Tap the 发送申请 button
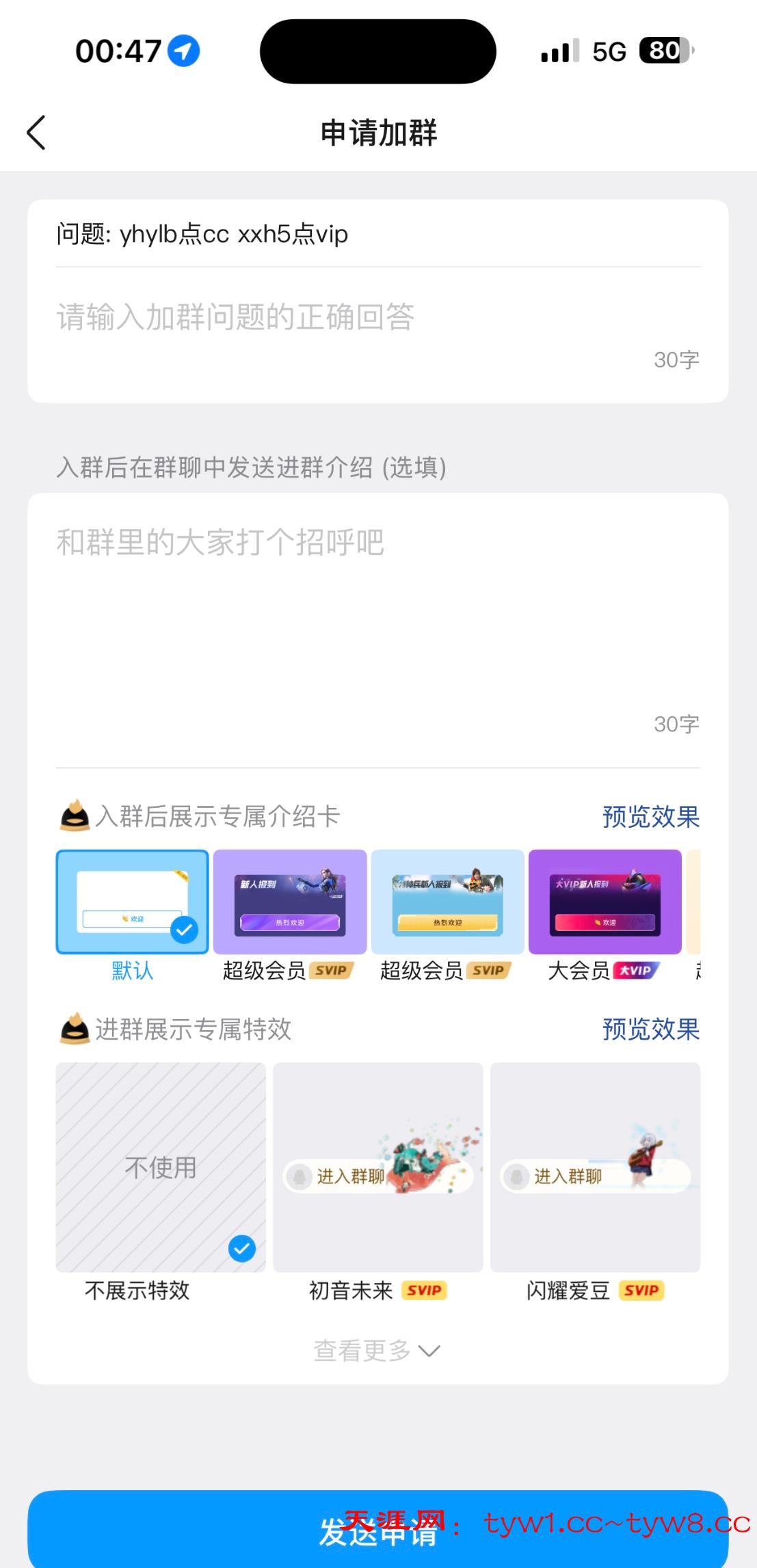 (x=377, y=1531)
